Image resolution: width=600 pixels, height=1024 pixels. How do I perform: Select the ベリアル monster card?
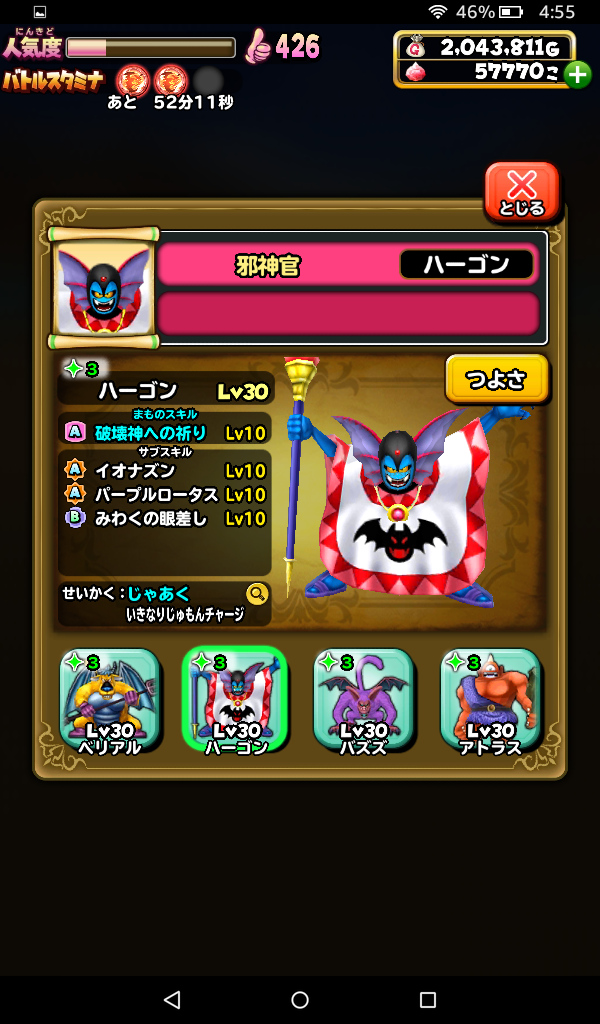(x=110, y=700)
